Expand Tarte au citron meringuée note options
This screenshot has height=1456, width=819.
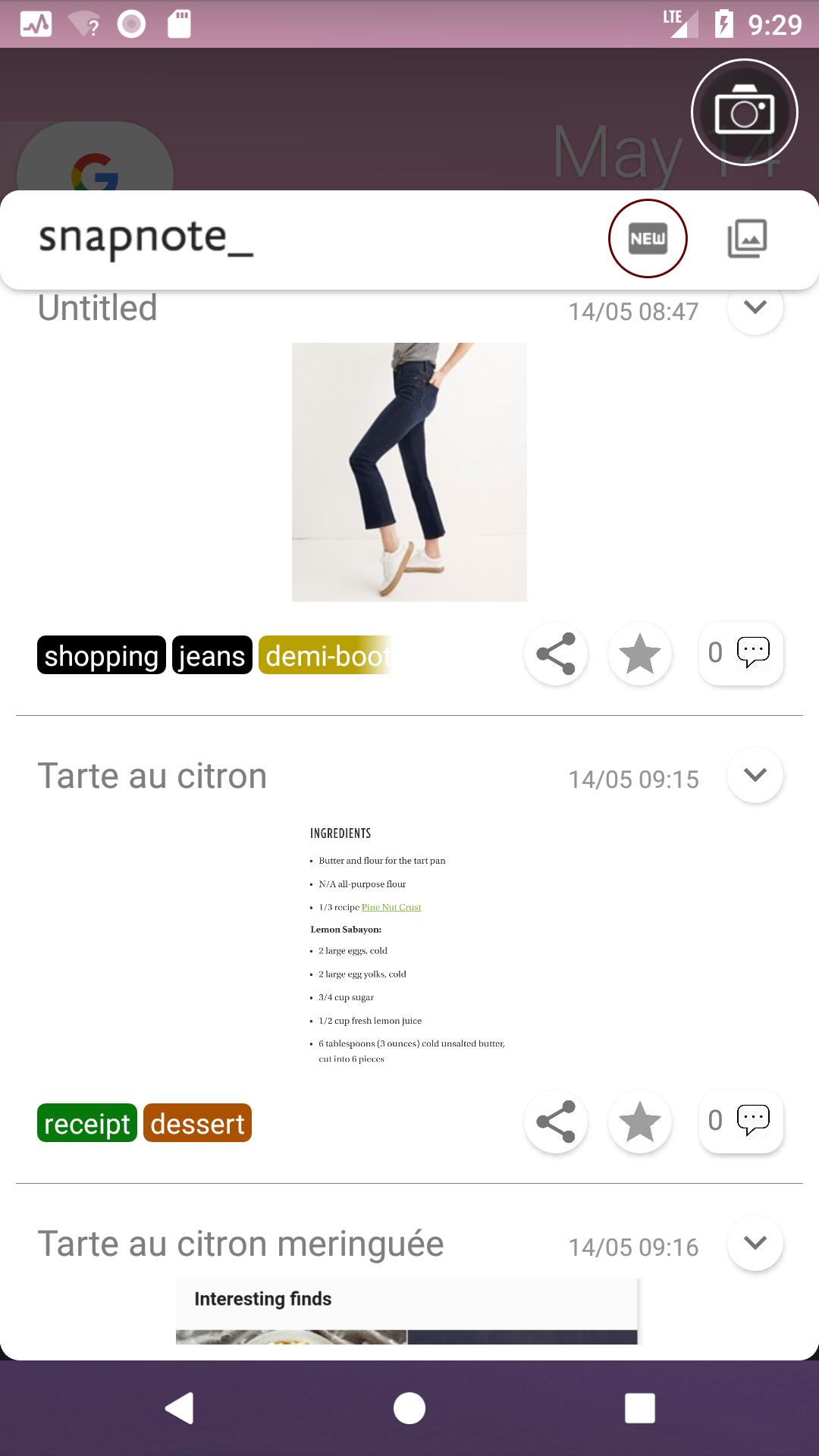(755, 1243)
